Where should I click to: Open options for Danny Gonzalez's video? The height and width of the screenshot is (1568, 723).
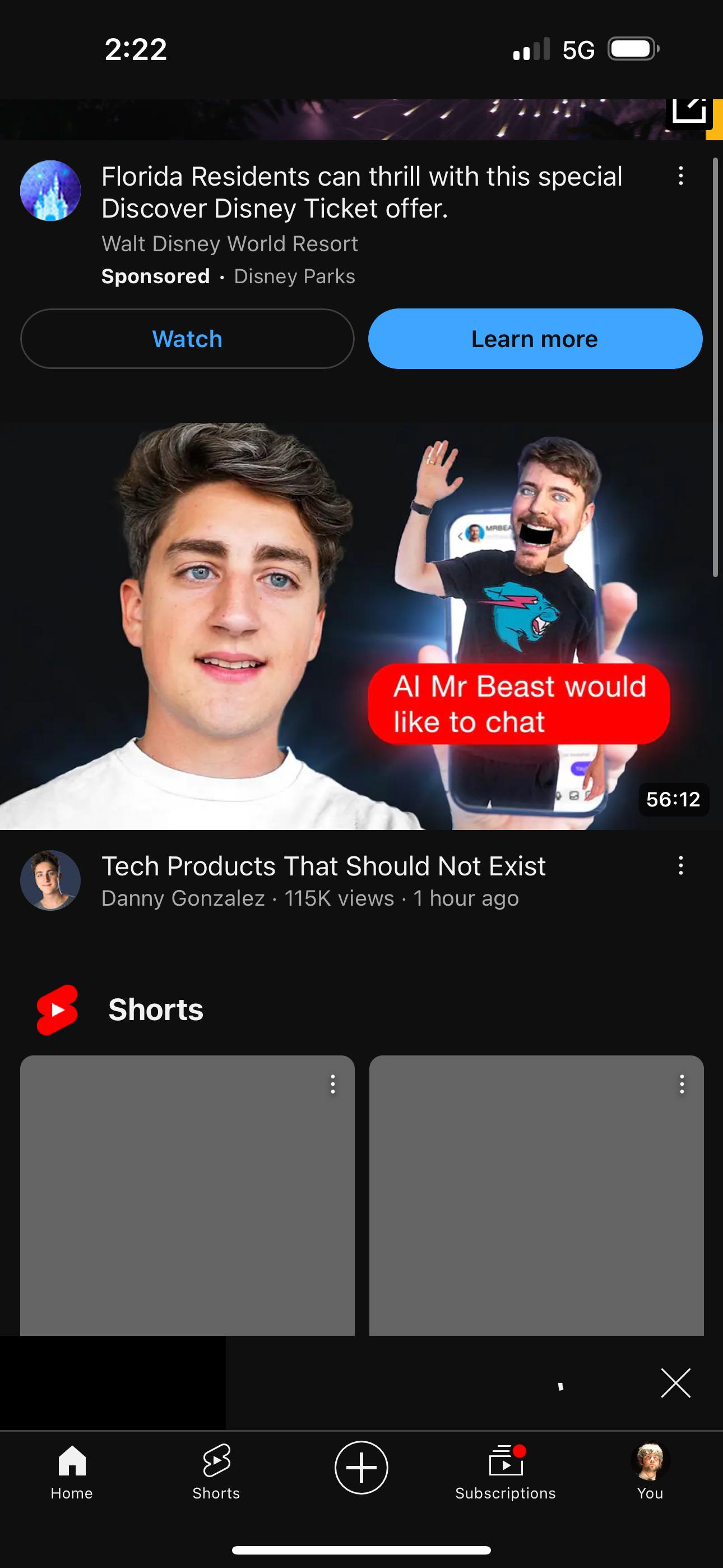click(680, 867)
